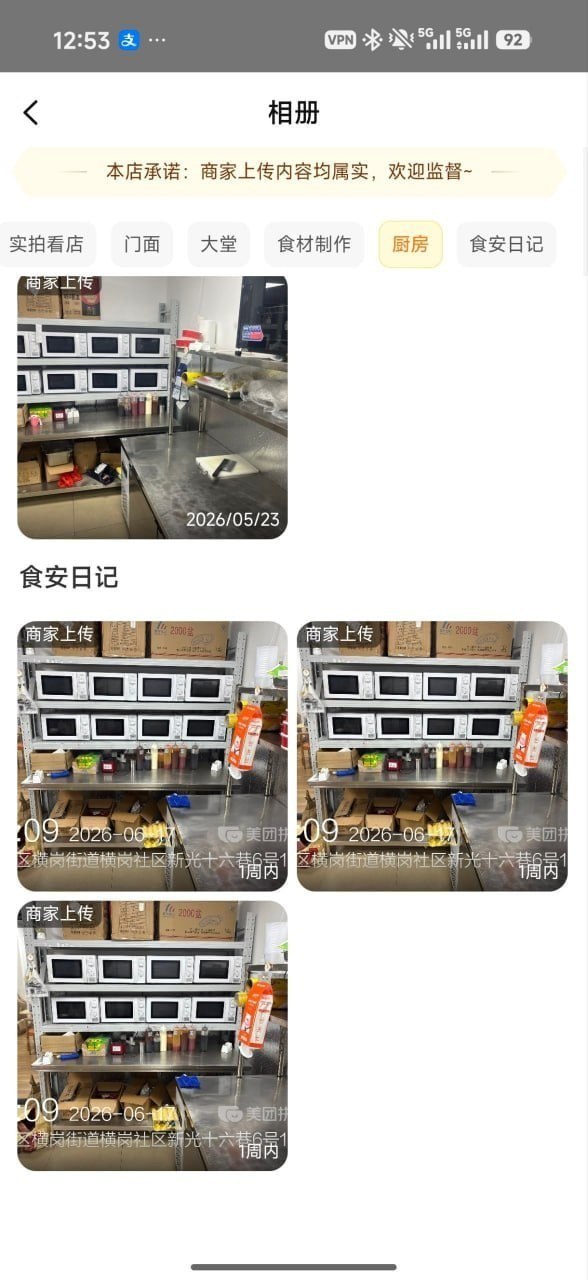This screenshot has width=588, height=1280.
Task: Go back using the back arrow
Action: (x=31, y=113)
